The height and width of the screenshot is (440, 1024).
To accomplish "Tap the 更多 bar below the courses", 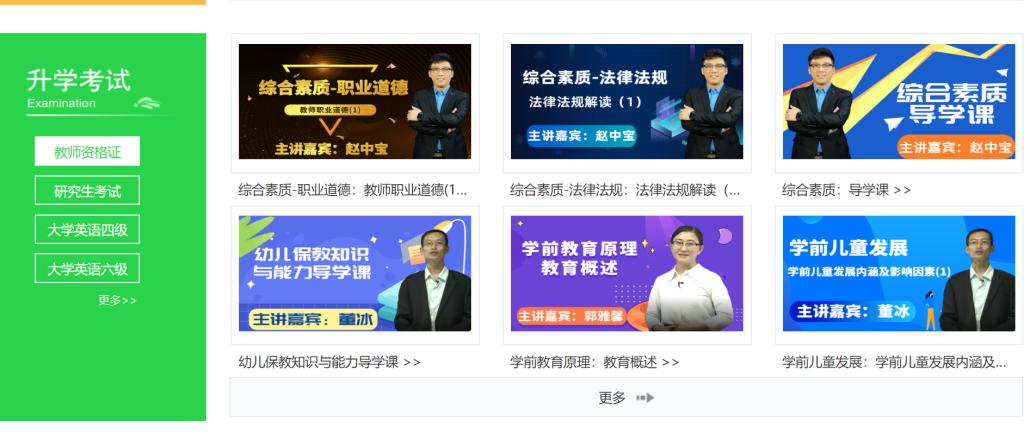I will tap(626, 397).
